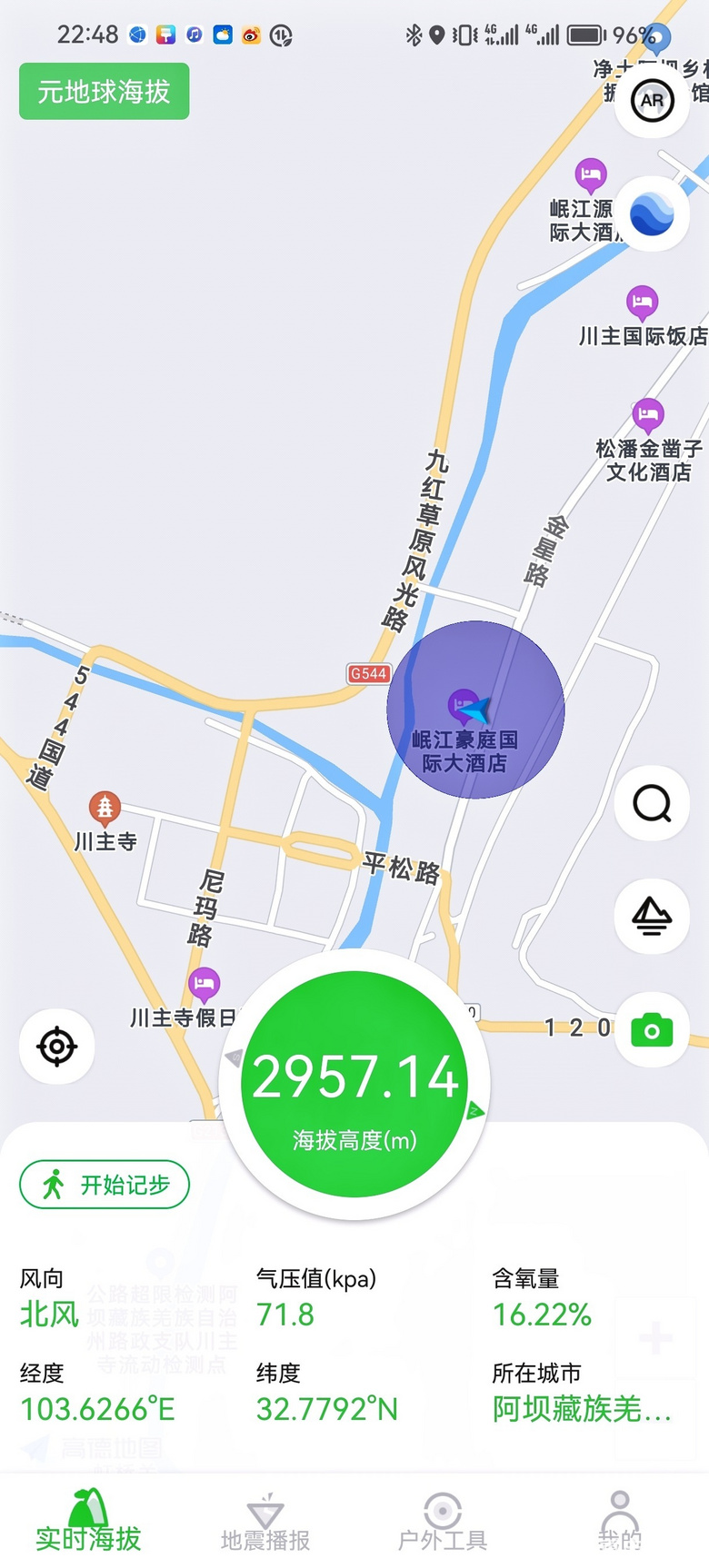Open the AR view button
The height and width of the screenshot is (1568, 709).
click(652, 101)
